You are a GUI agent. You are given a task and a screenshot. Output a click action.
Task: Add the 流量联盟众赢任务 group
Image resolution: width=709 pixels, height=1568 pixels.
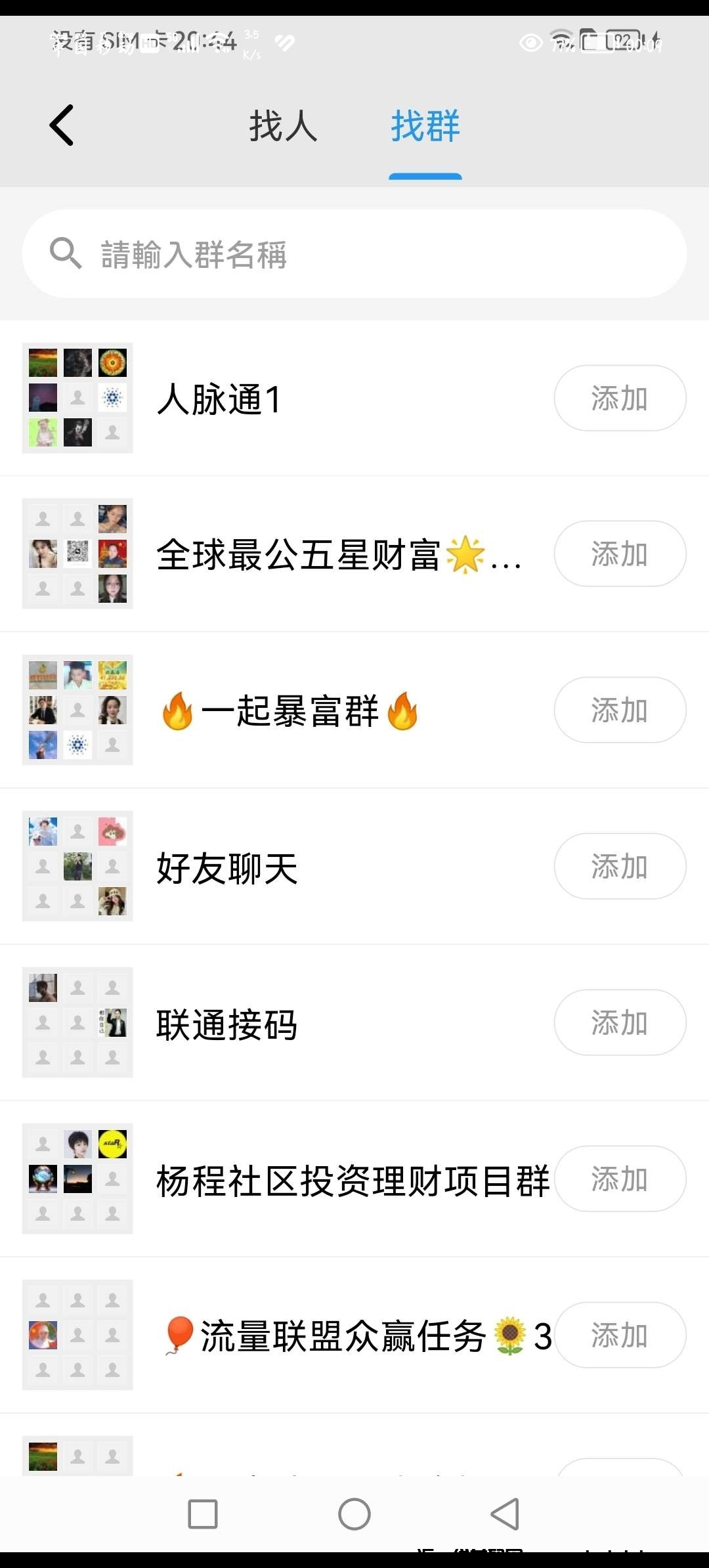620,1336
